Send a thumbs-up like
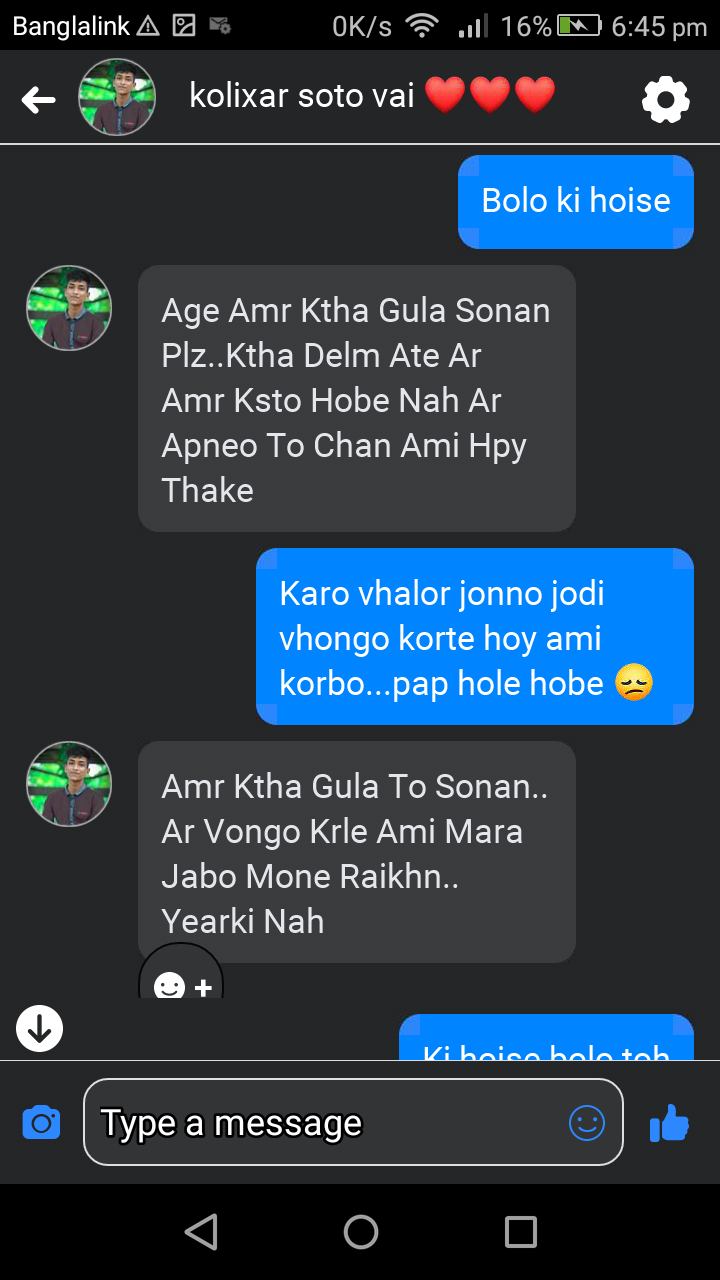Screen dimensions: 720x1280 670,1123
